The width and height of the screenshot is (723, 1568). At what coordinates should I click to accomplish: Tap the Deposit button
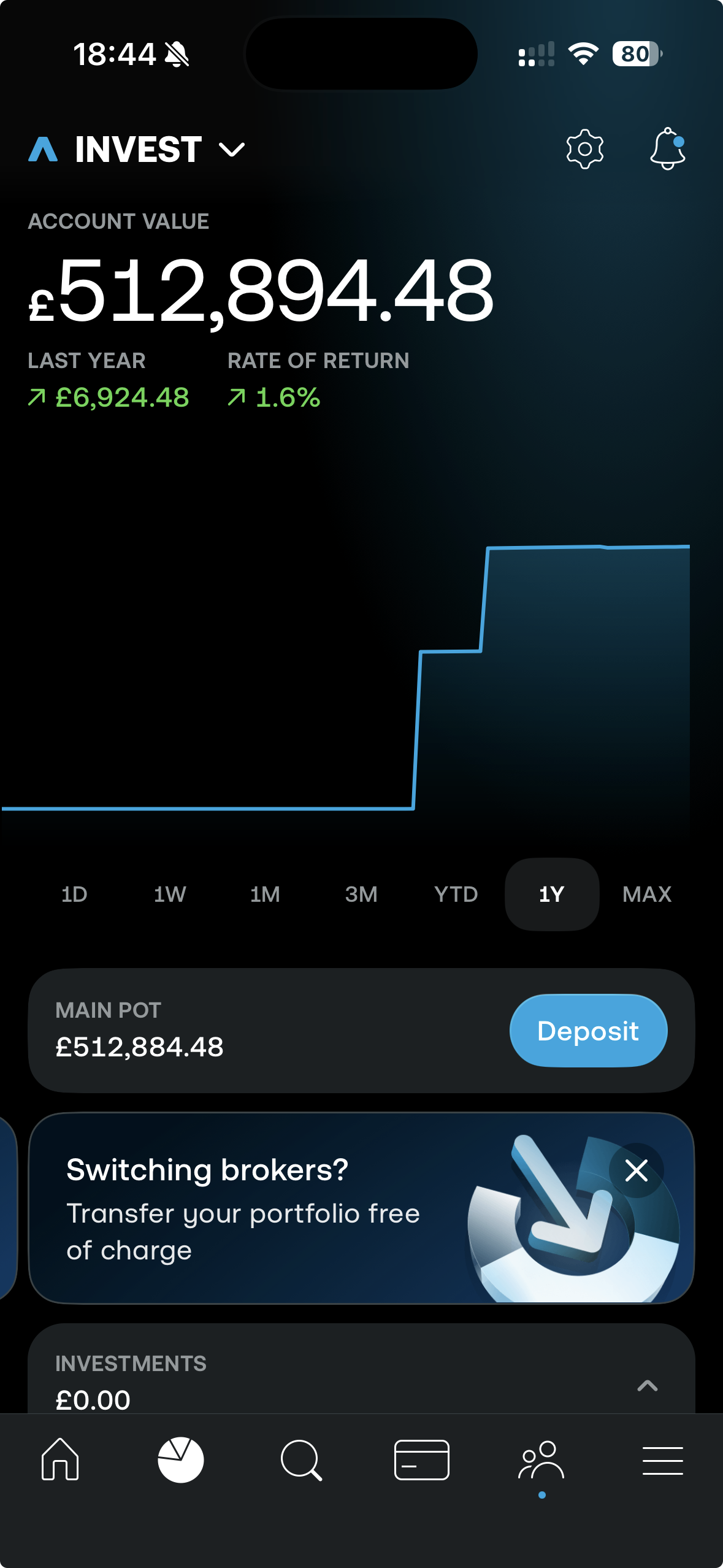pyautogui.click(x=588, y=1031)
